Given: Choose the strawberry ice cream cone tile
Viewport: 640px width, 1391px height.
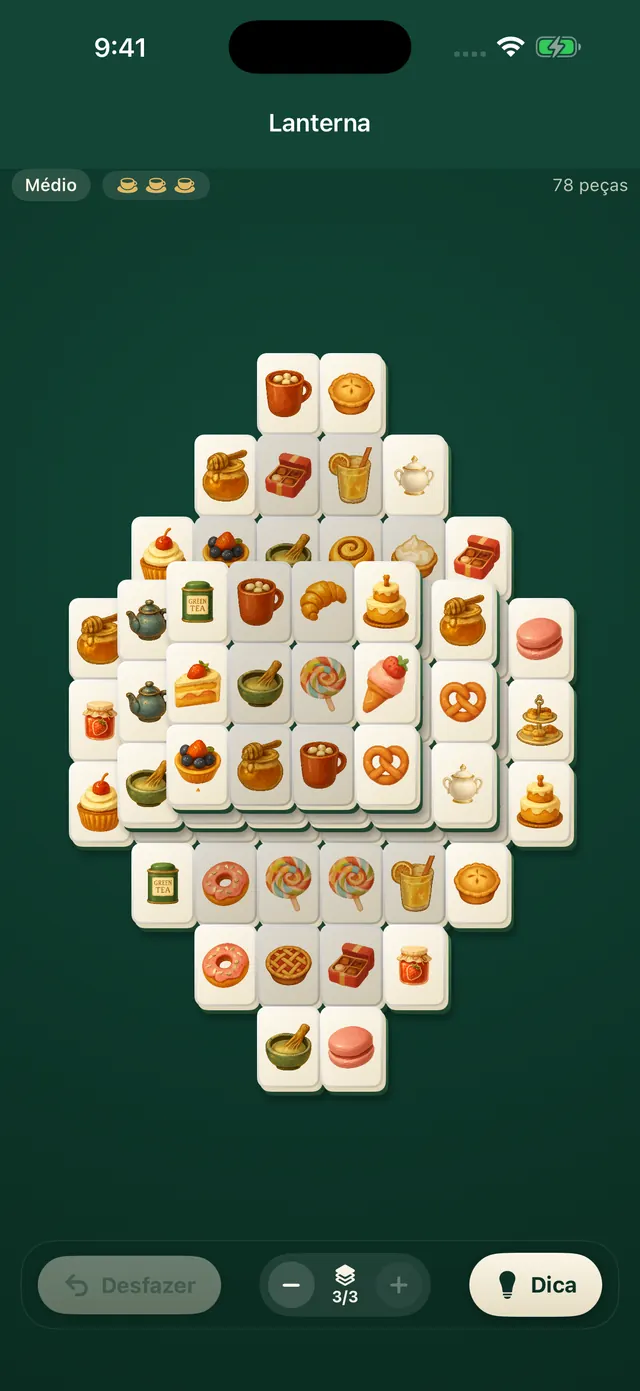Looking at the screenshot, I should tap(386, 683).
